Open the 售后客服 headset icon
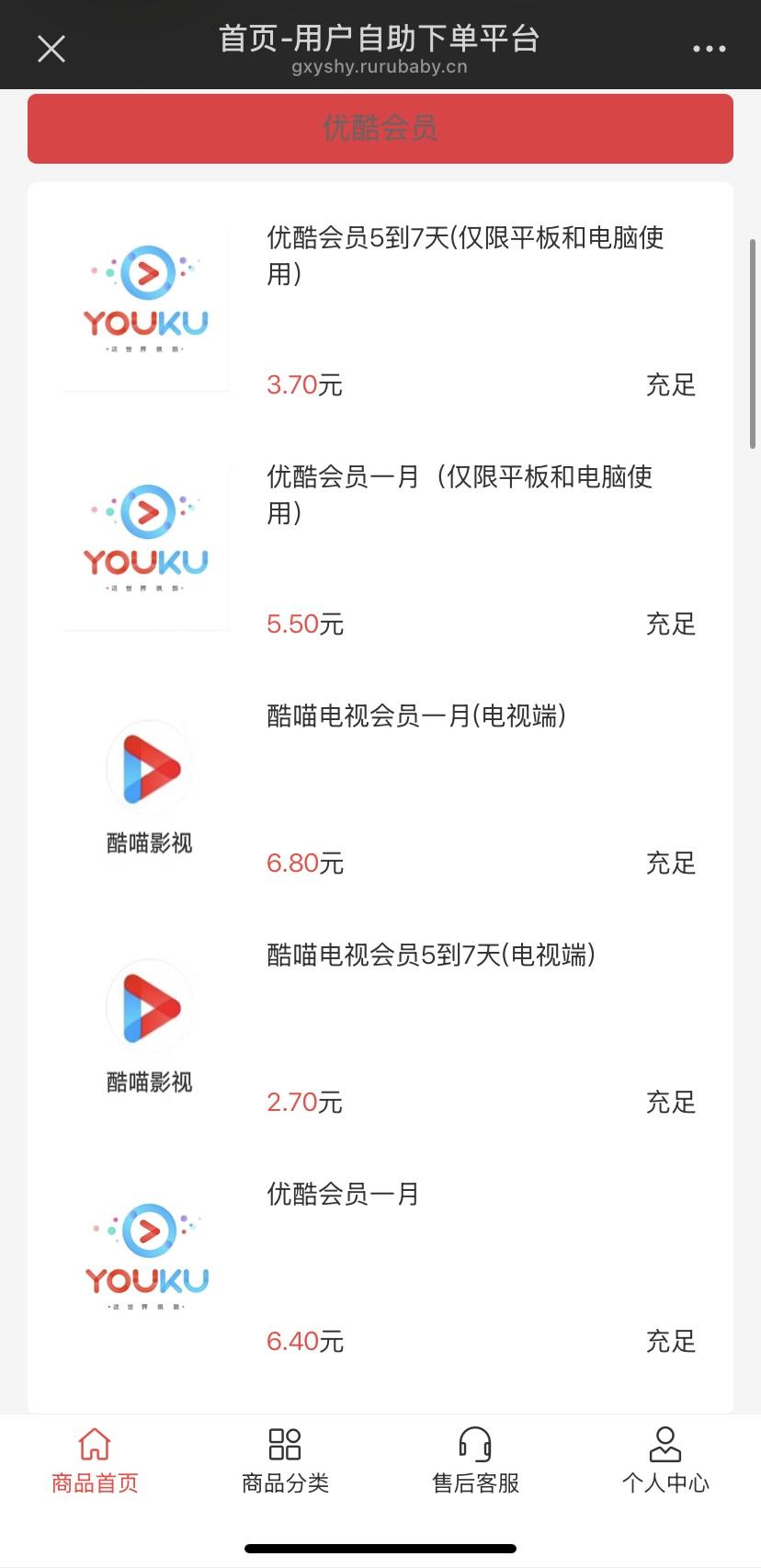761x1568 pixels. click(475, 1445)
